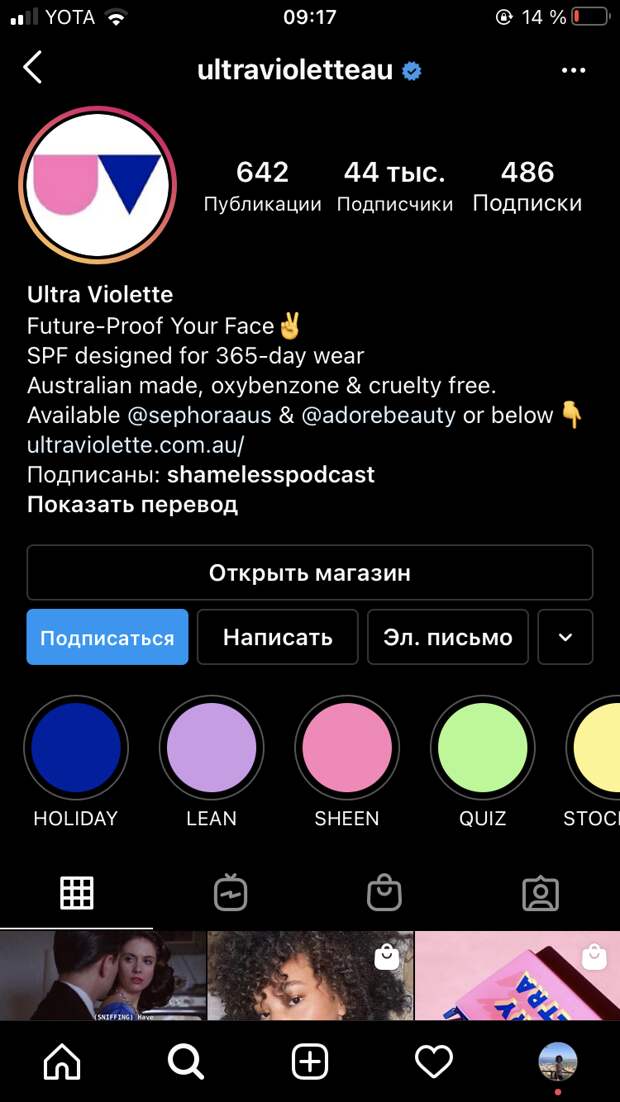Viewport: 620px width, 1102px height.
Task: Open the LEAN story highlight
Action: click(211, 747)
